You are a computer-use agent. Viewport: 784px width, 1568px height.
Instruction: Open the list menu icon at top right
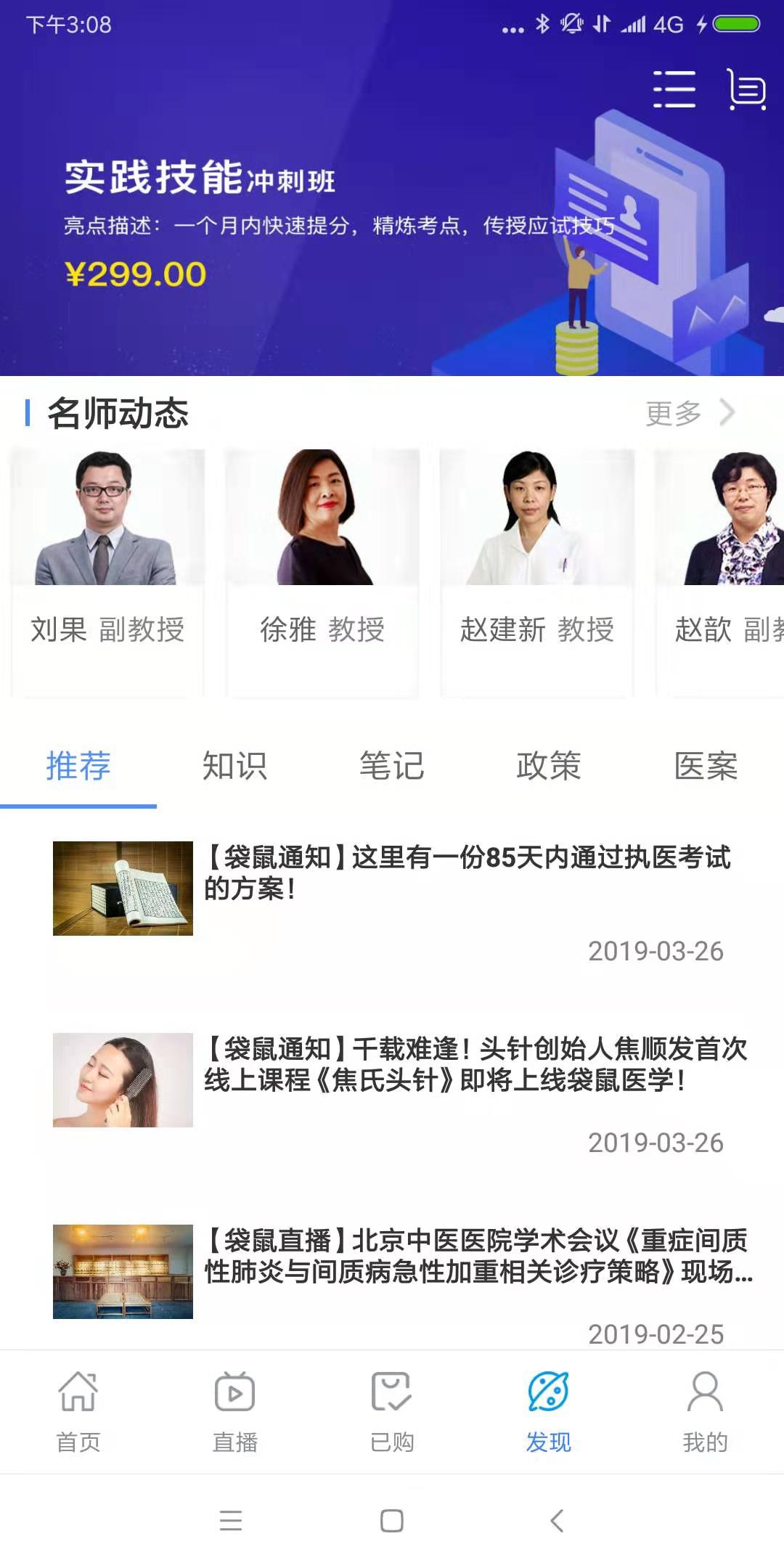click(674, 89)
